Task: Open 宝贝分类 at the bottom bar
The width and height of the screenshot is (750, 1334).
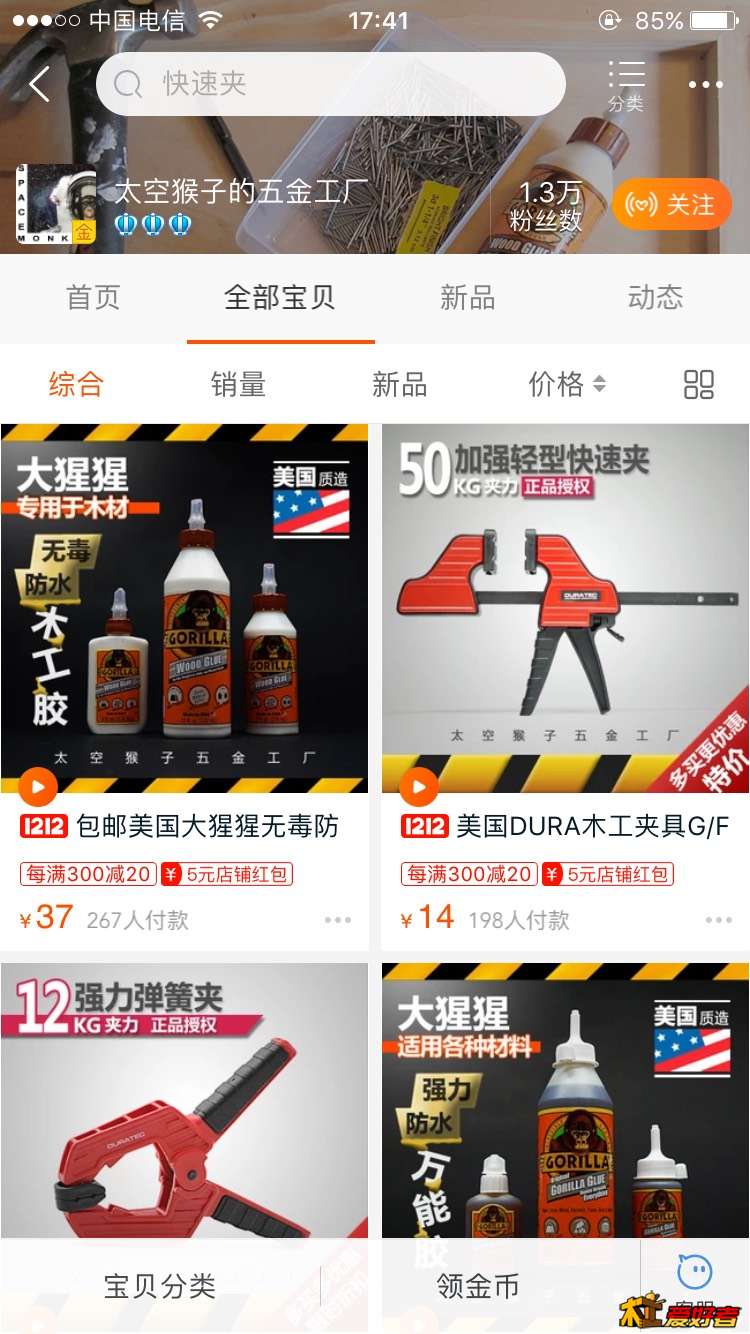Action: [160, 1286]
